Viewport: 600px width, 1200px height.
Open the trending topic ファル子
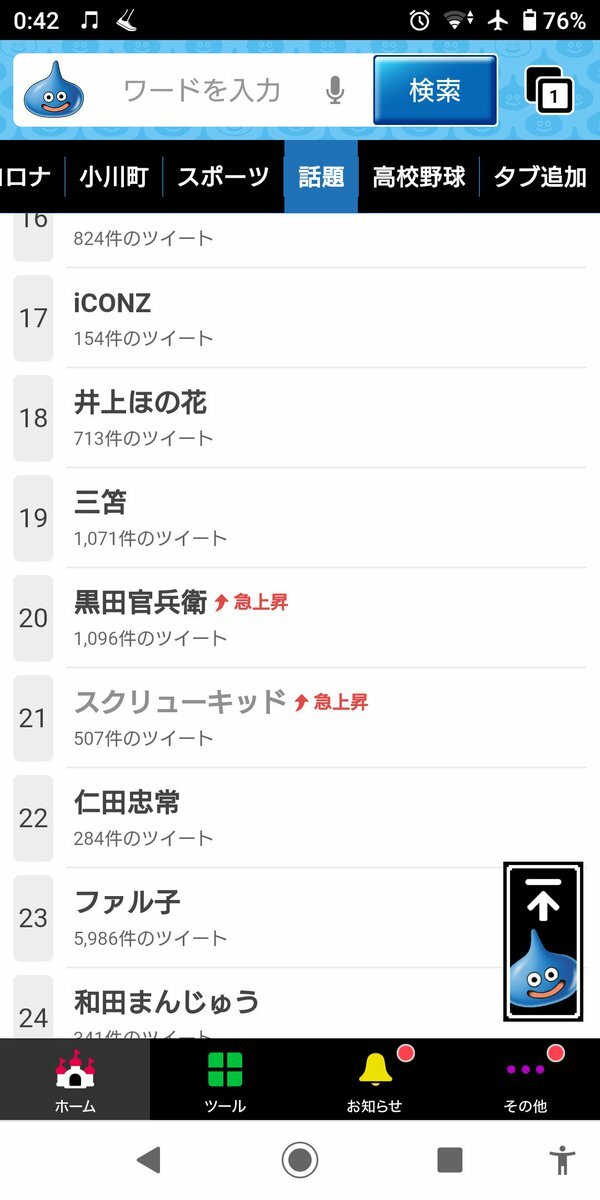pos(260,918)
